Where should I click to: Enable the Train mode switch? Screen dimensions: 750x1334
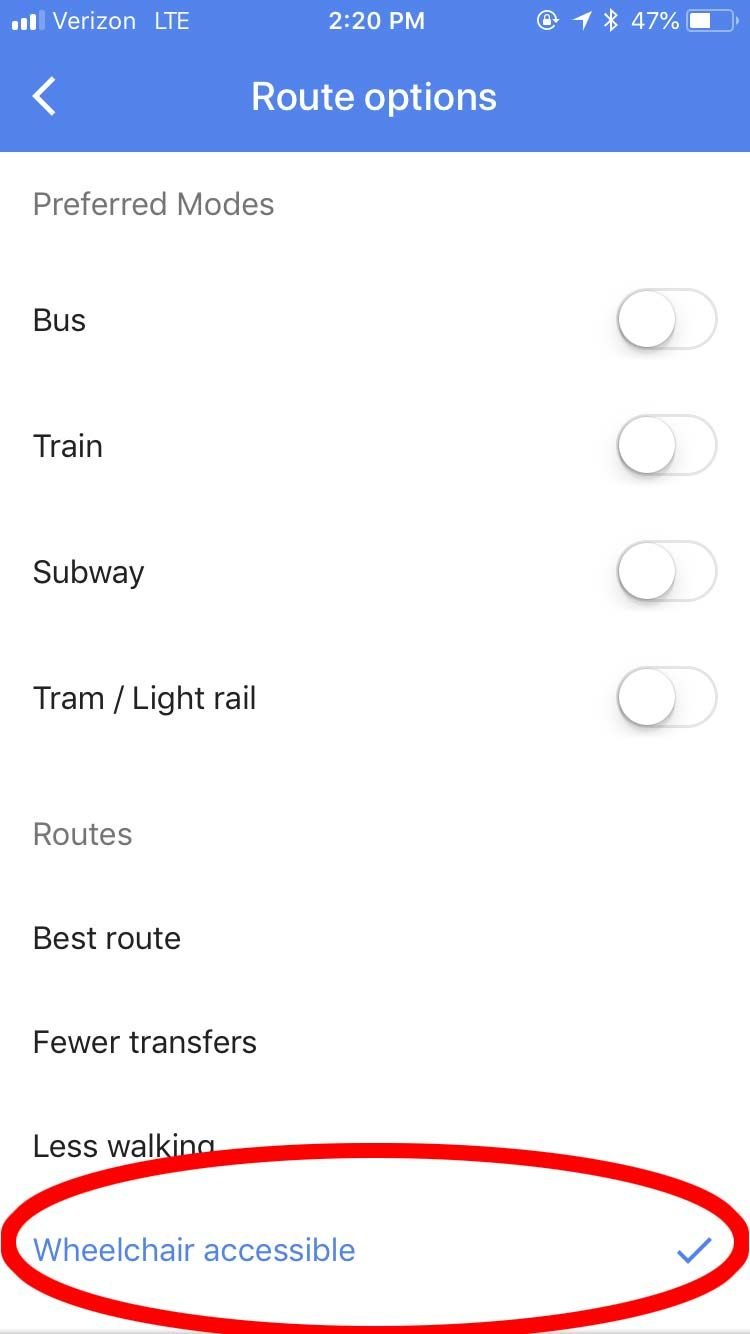pyautogui.click(x=666, y=445)
